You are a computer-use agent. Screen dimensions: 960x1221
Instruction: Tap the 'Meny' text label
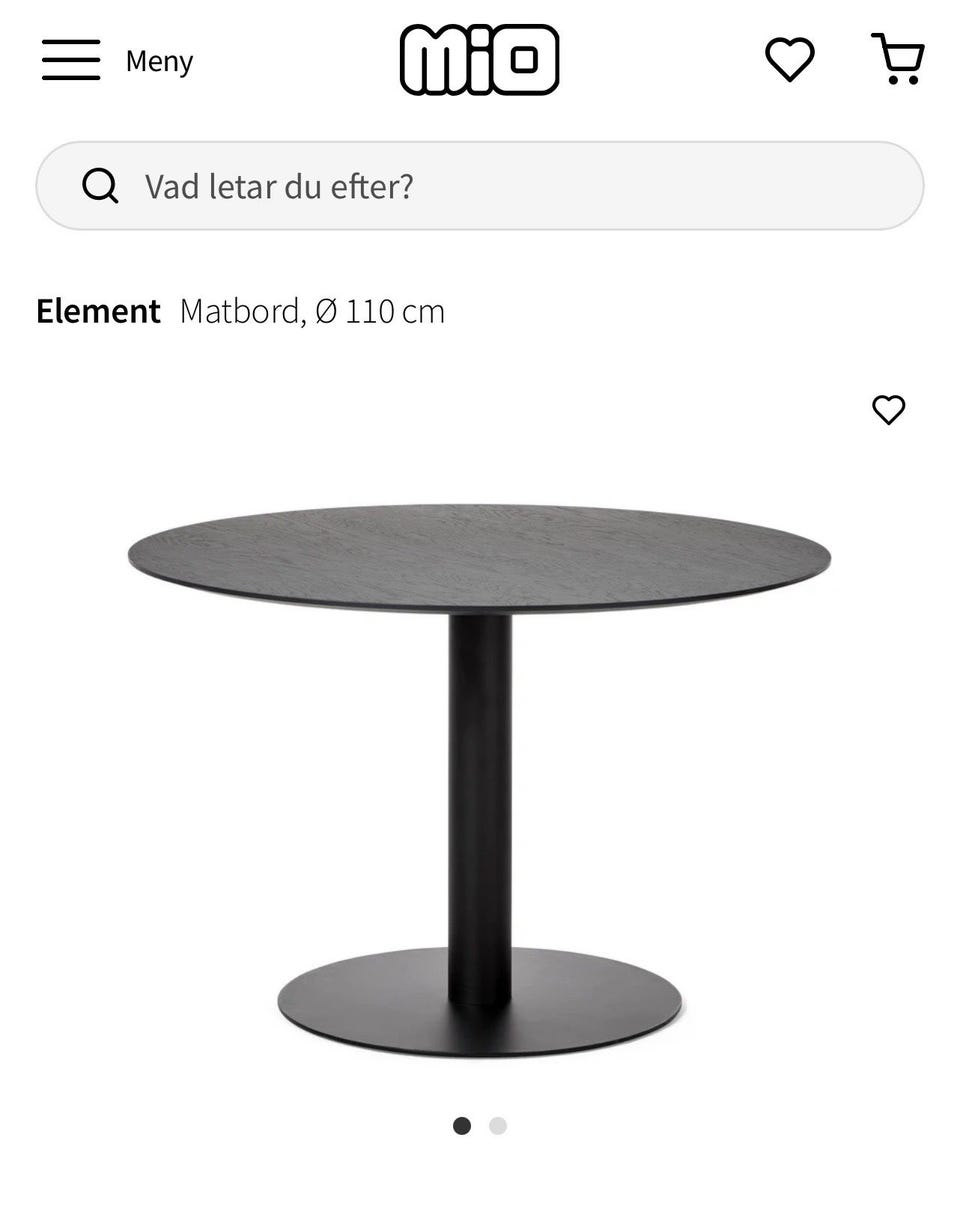pos(158,61)
